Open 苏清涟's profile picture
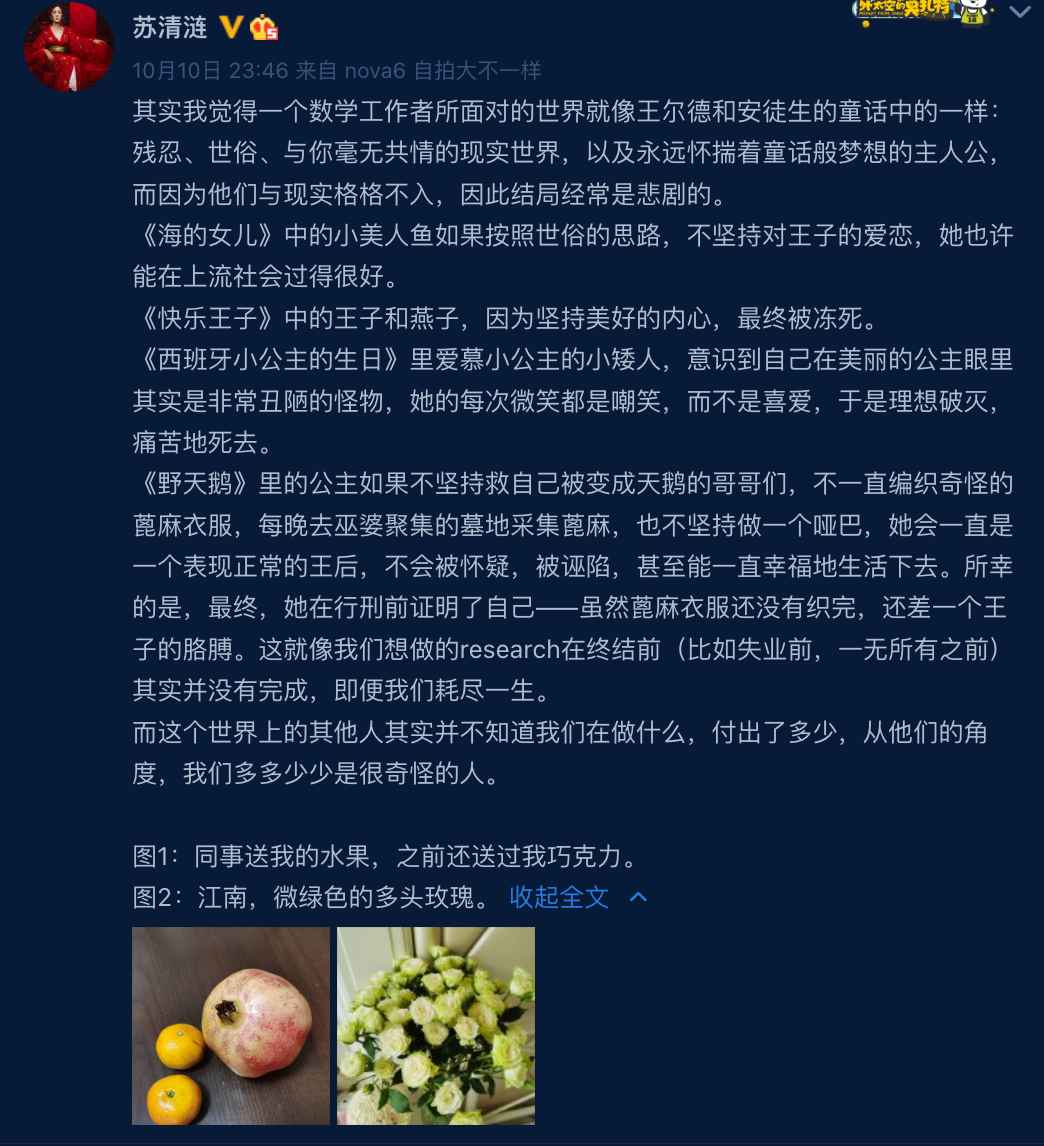1044x1146 pixels. click(68, 47)
